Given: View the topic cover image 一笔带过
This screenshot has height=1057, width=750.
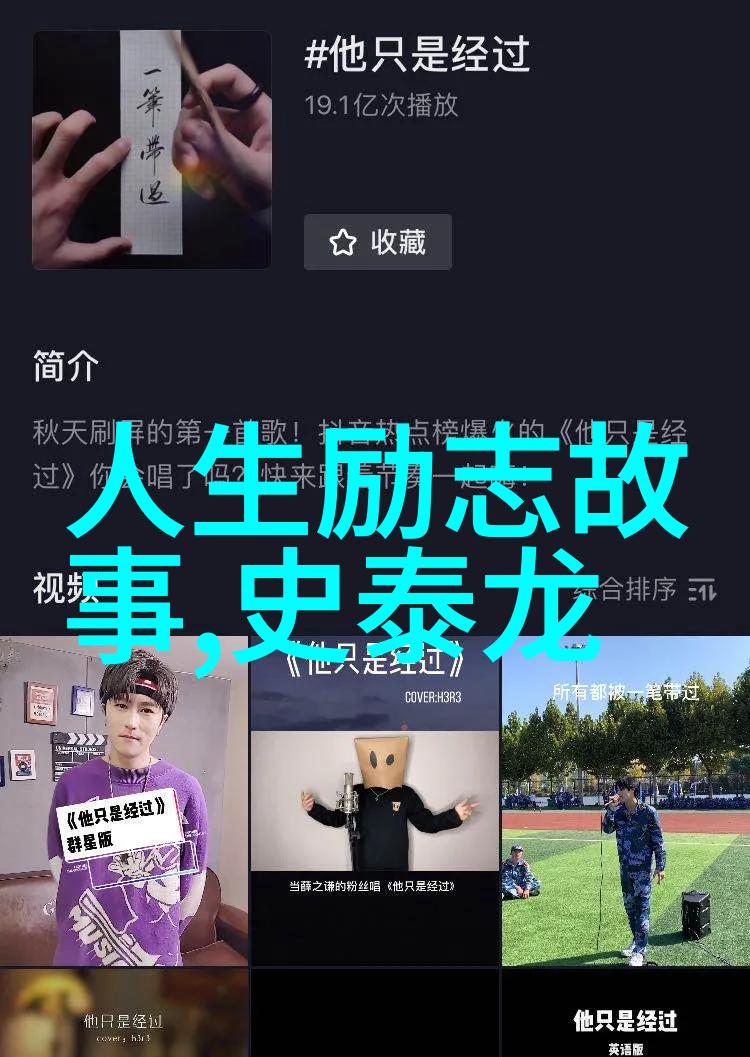Looking at the screenshot, I should 152,150.
